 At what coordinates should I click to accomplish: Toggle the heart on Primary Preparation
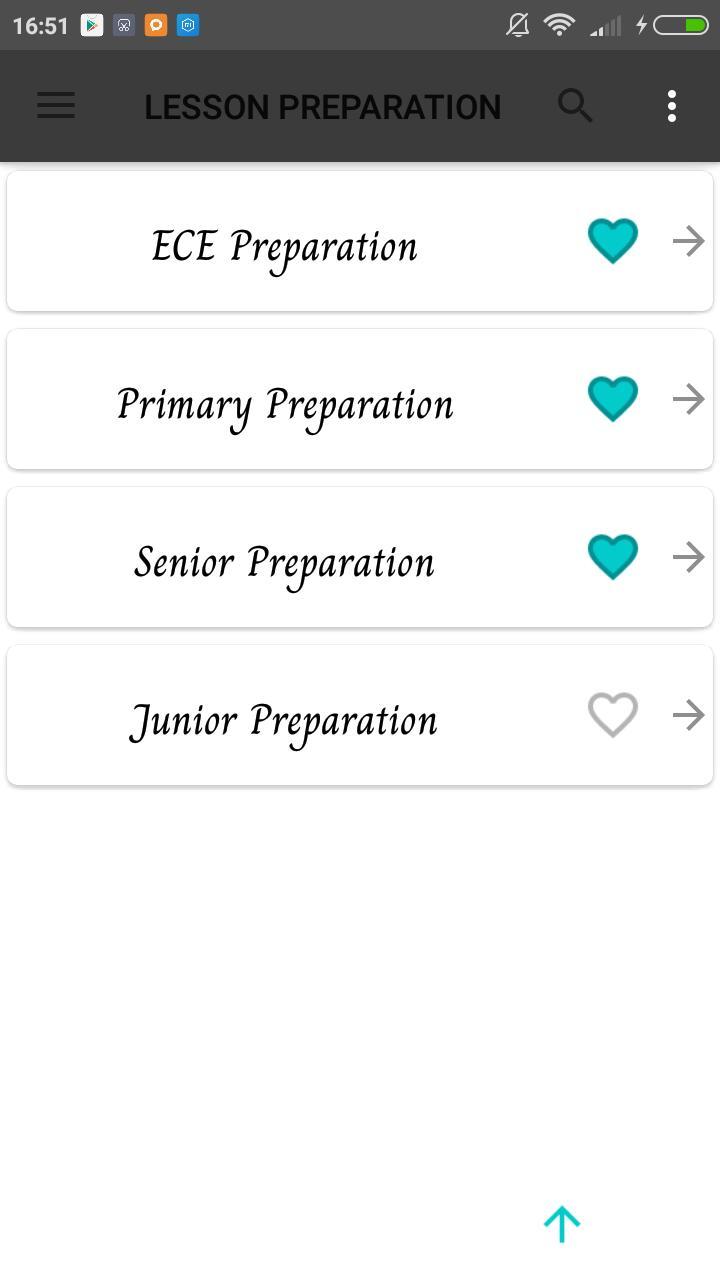612,398
